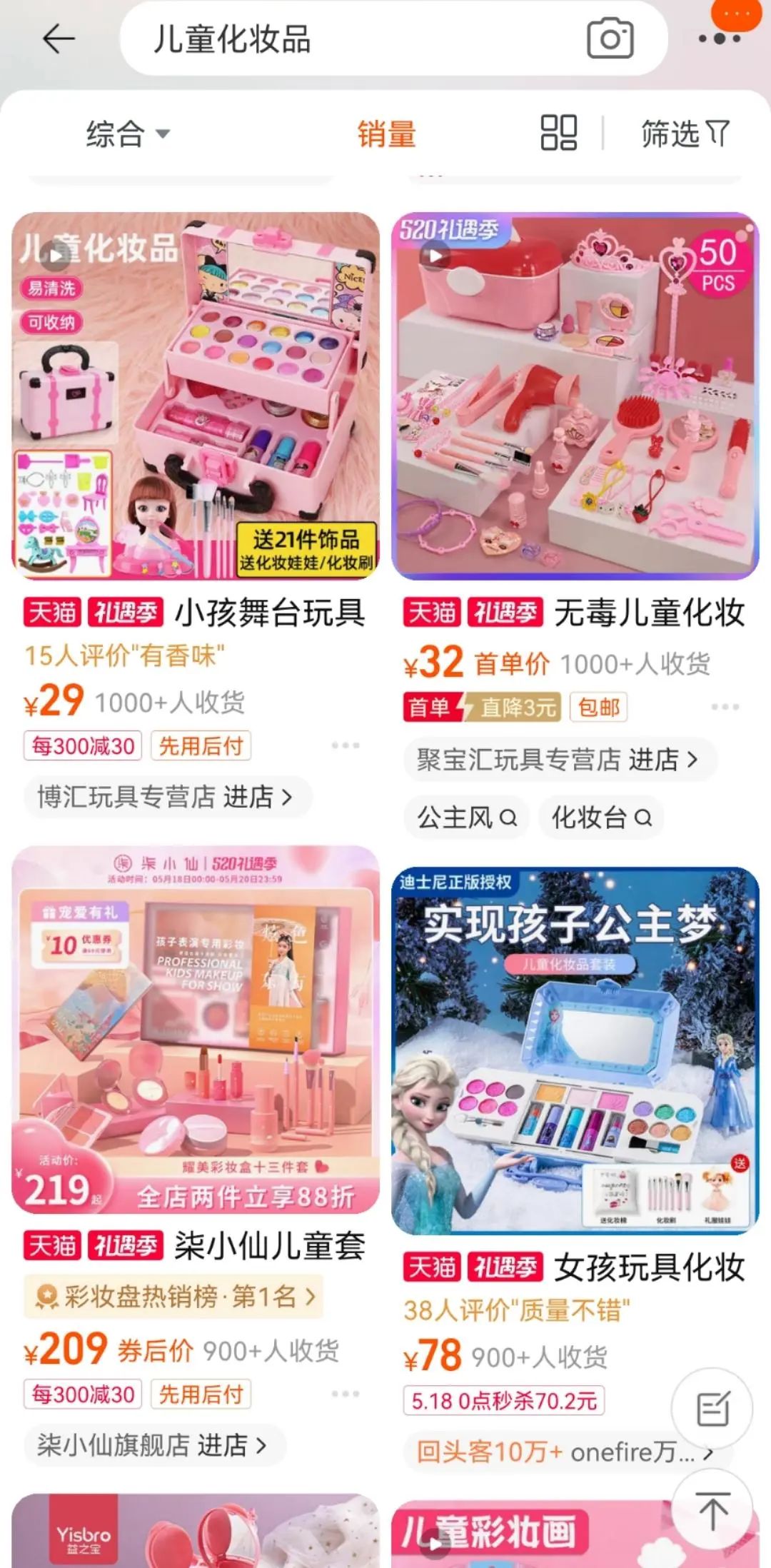Open the 无毒儿童化妆 product card
The width and height of the screenshot is (771, 1568).
575,396
